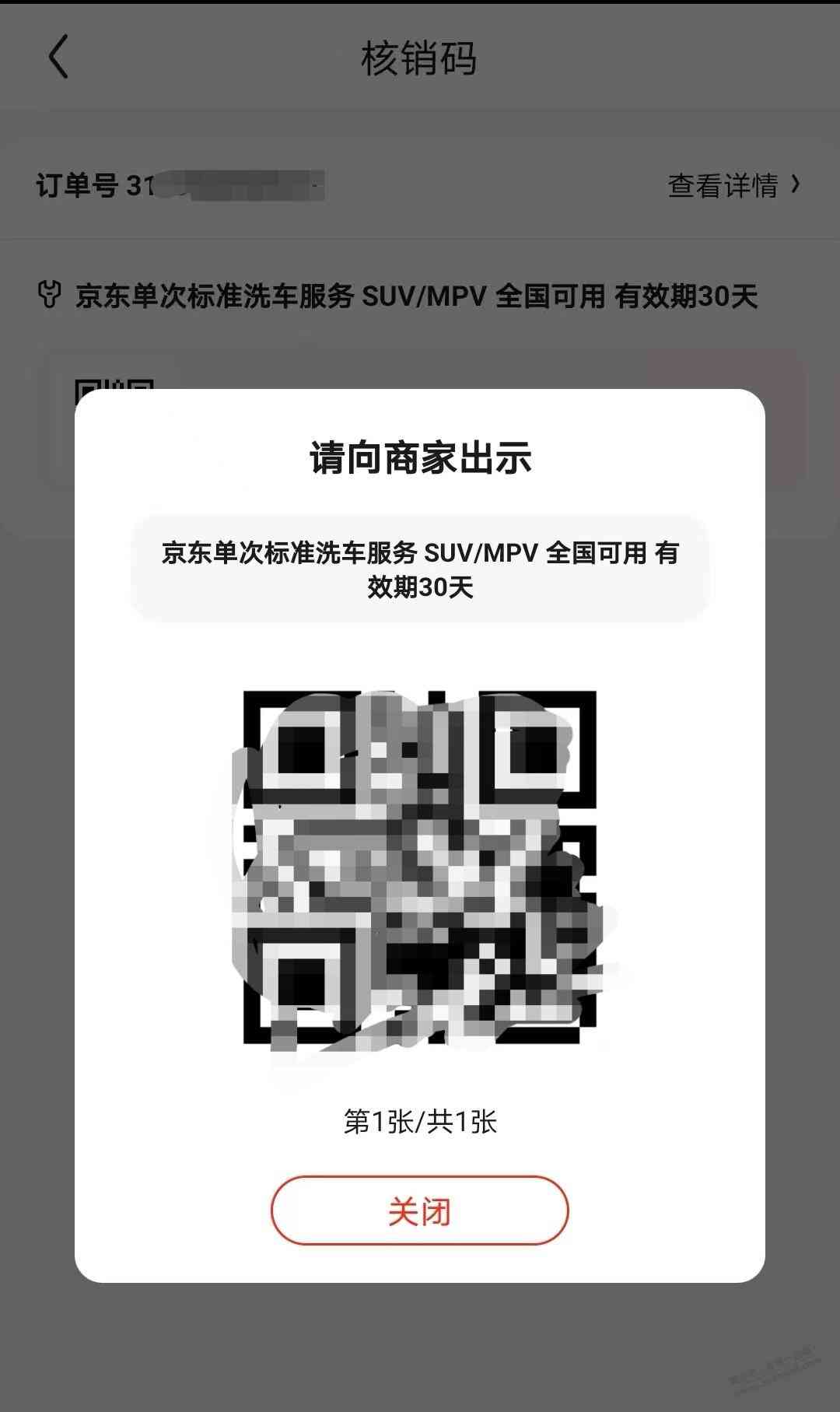Viewport: 840px width, 1412px height.
Task: Open 查看详情 order details
Action: pyautogui.click(x=733, y=185)
